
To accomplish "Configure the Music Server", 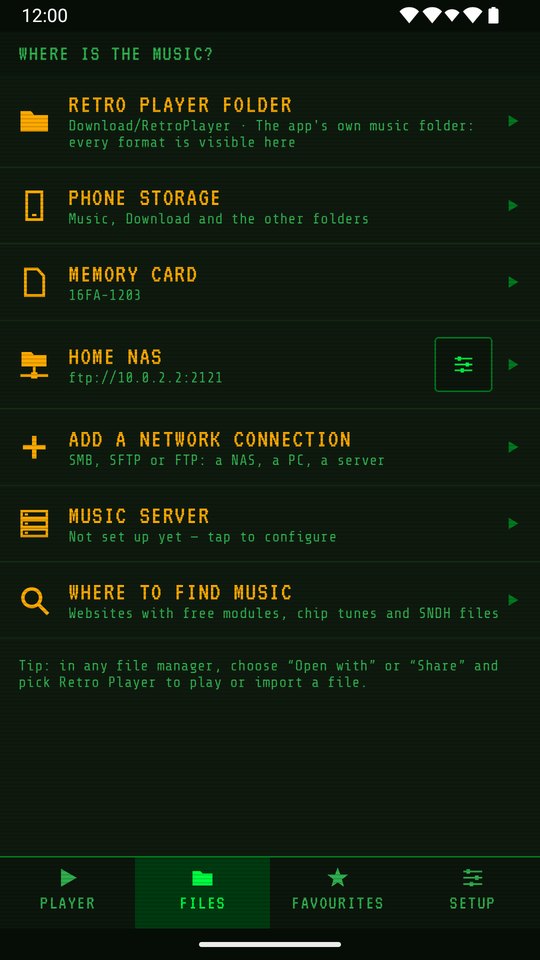I will coord(270,524).
